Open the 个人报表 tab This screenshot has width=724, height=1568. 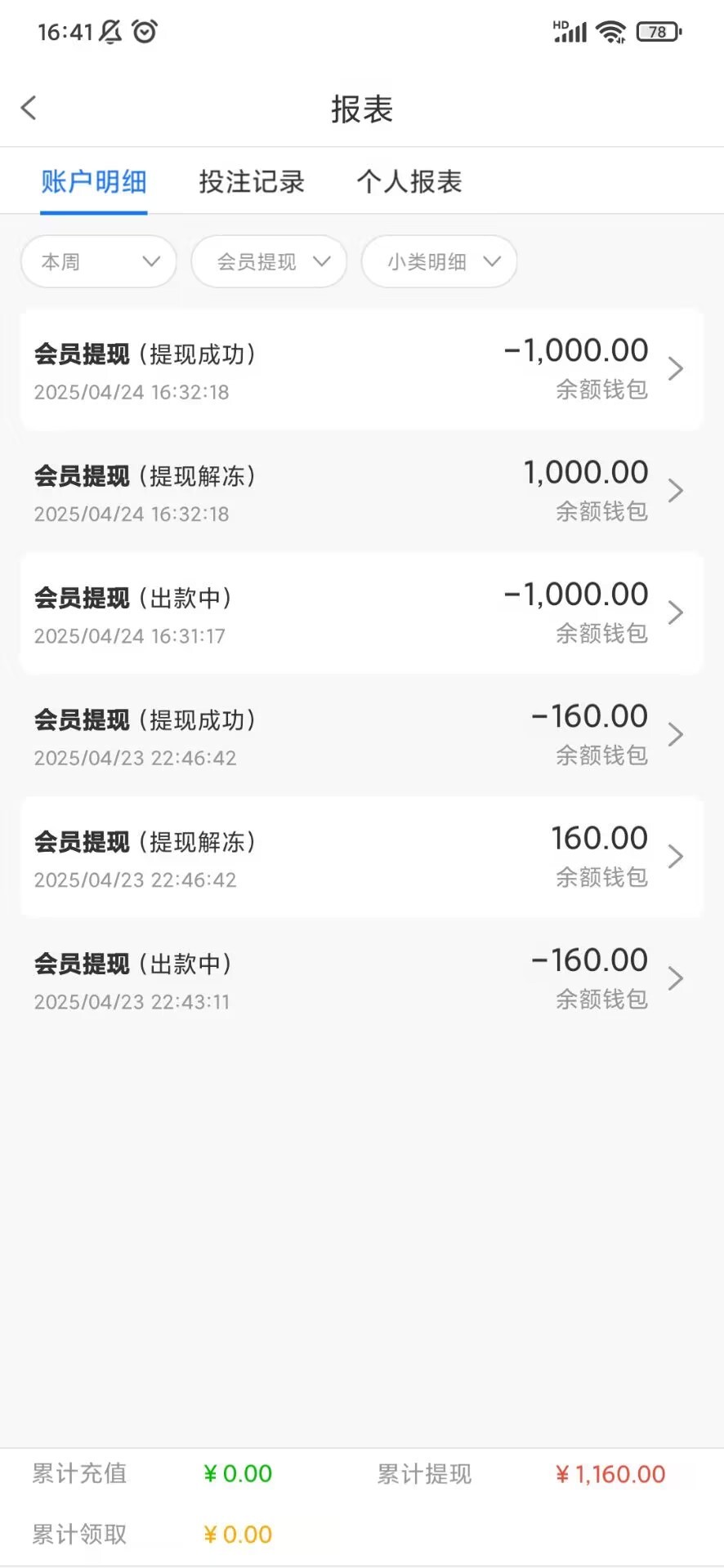(409, 181)
